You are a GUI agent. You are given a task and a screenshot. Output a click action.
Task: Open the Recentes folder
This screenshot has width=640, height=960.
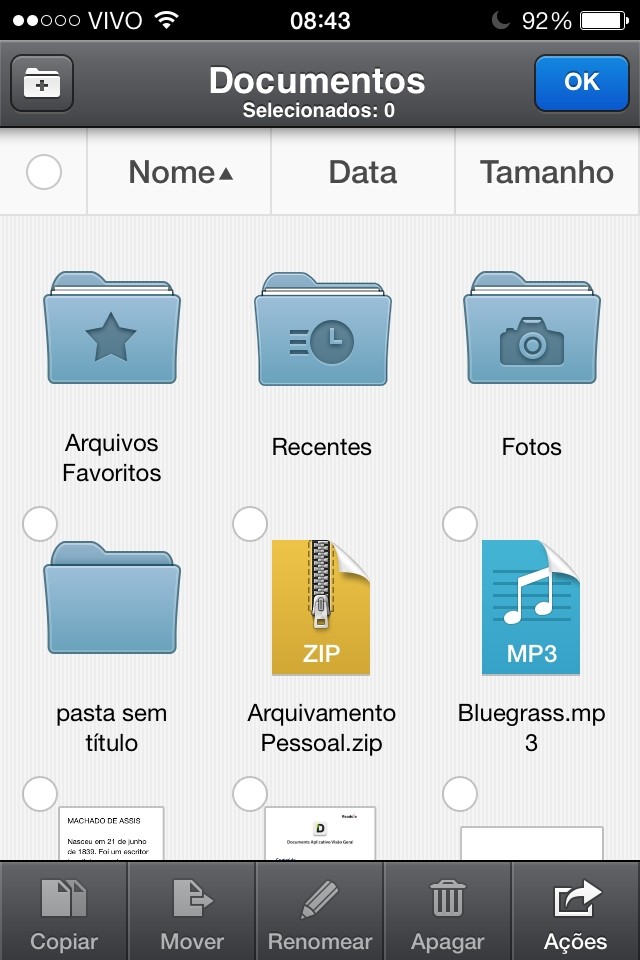pos(322,328)
